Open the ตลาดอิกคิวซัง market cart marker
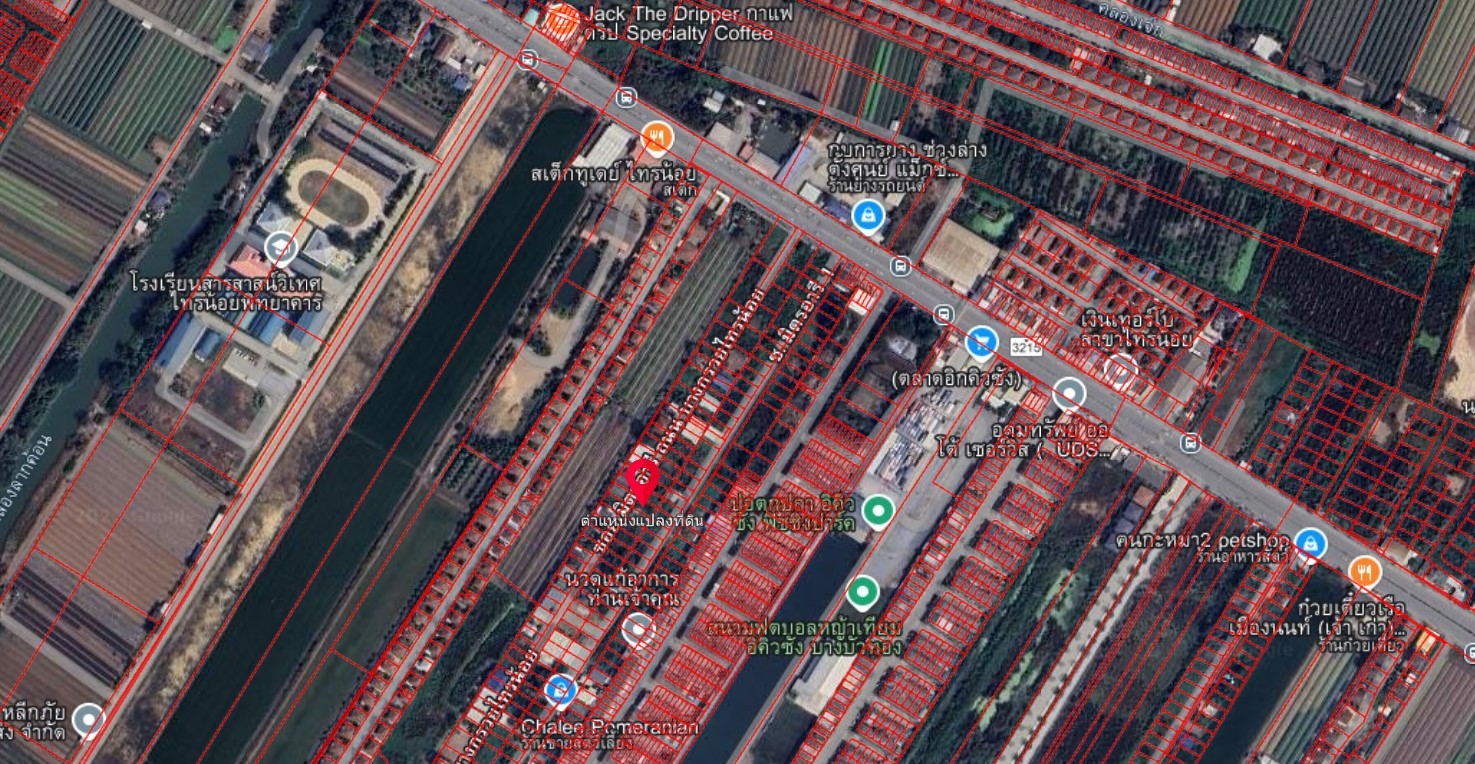 click(x=981, y=343)
